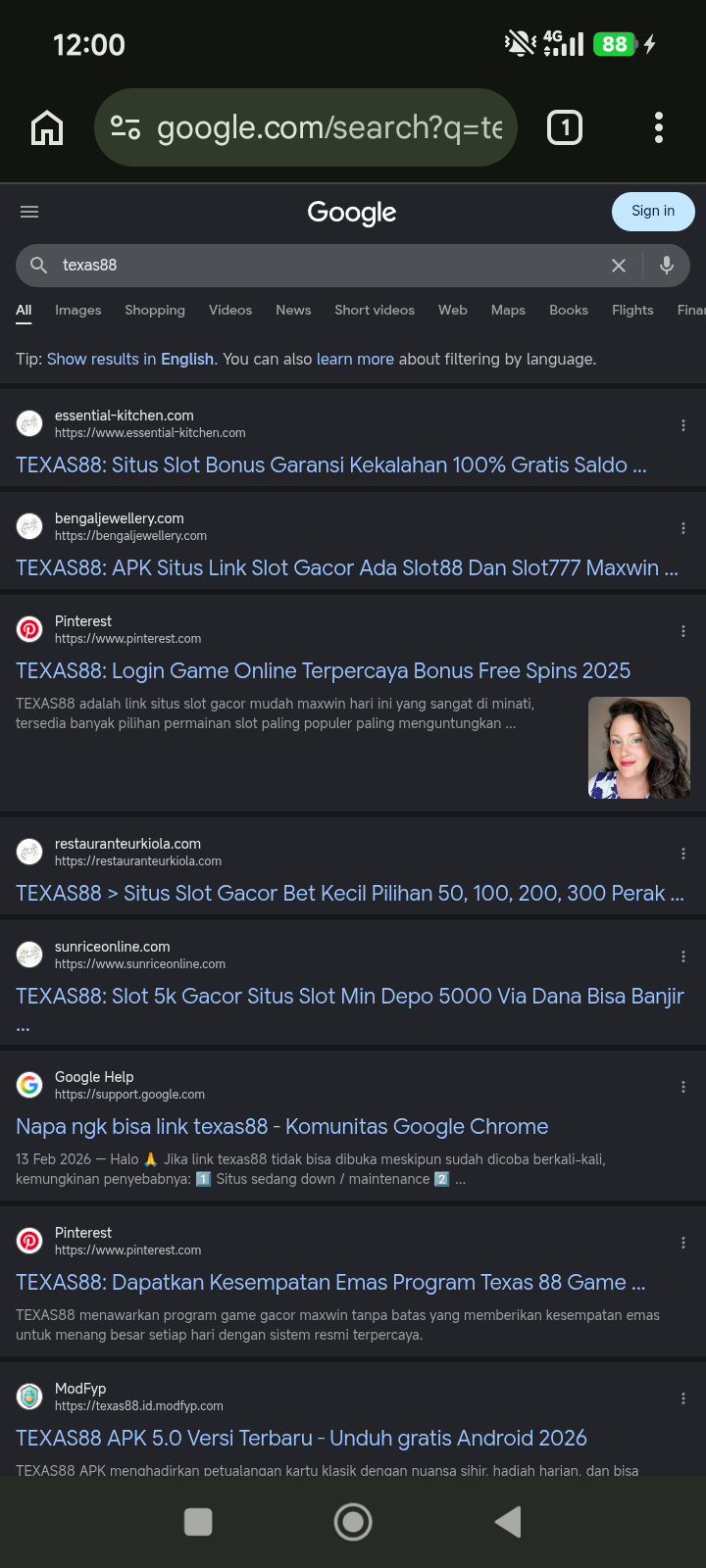Open the bengaljewellery.com result options menu
Image resolution: width=706 pixels, height=1568 pixels.
[683, 528]
